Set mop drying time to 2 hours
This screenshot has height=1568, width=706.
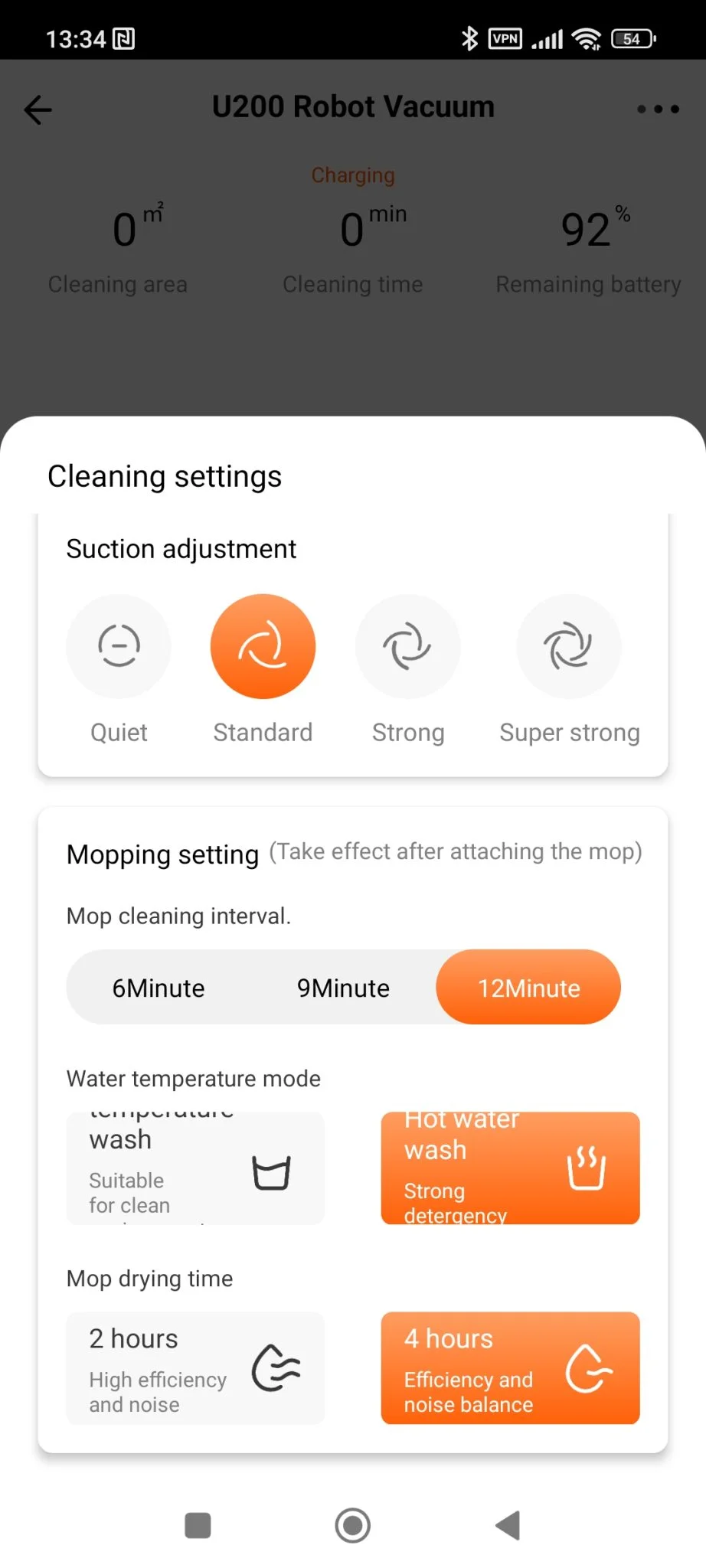coord(195,1368)
